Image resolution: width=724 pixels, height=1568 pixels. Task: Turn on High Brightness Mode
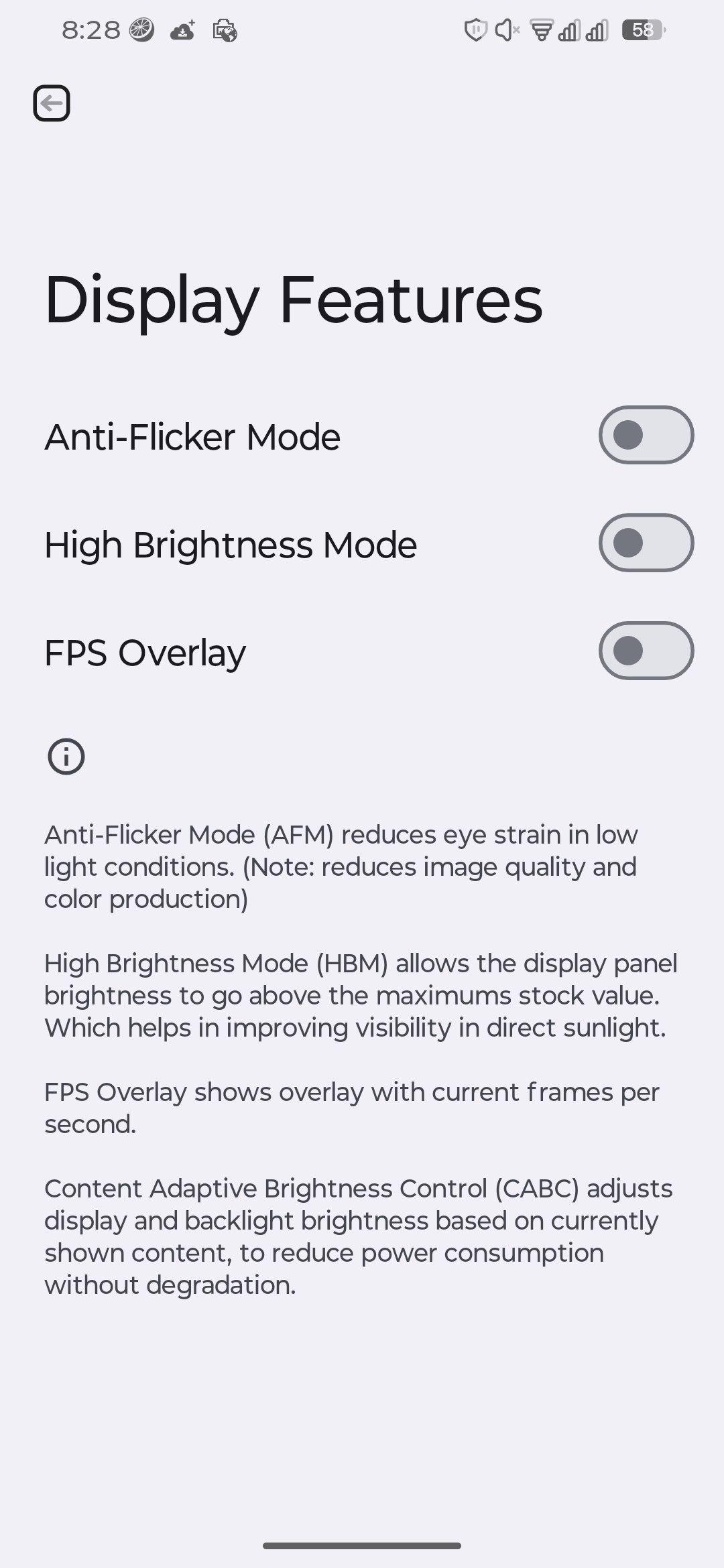646,543
